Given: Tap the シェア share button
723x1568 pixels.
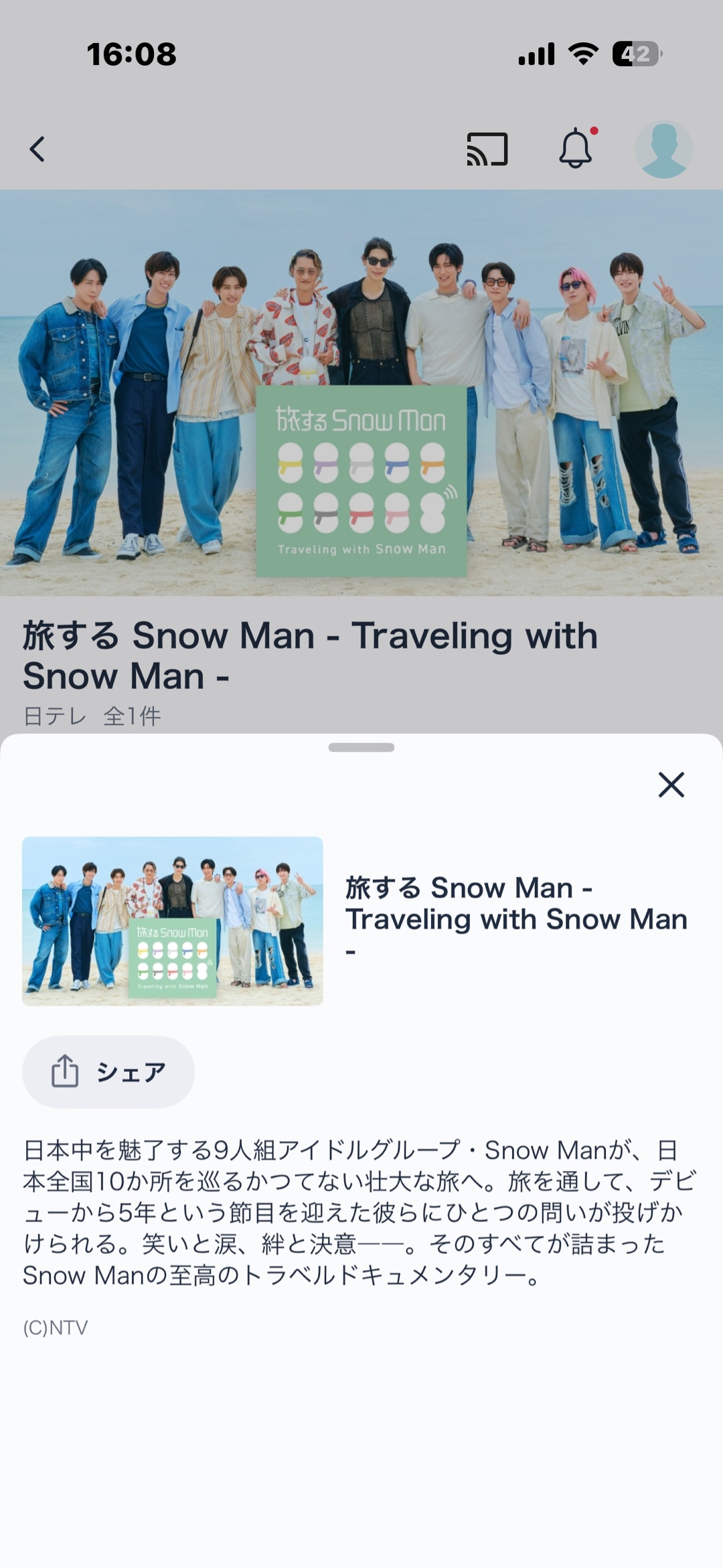Looking at the screenshot, I should [x=108, y=1072].
